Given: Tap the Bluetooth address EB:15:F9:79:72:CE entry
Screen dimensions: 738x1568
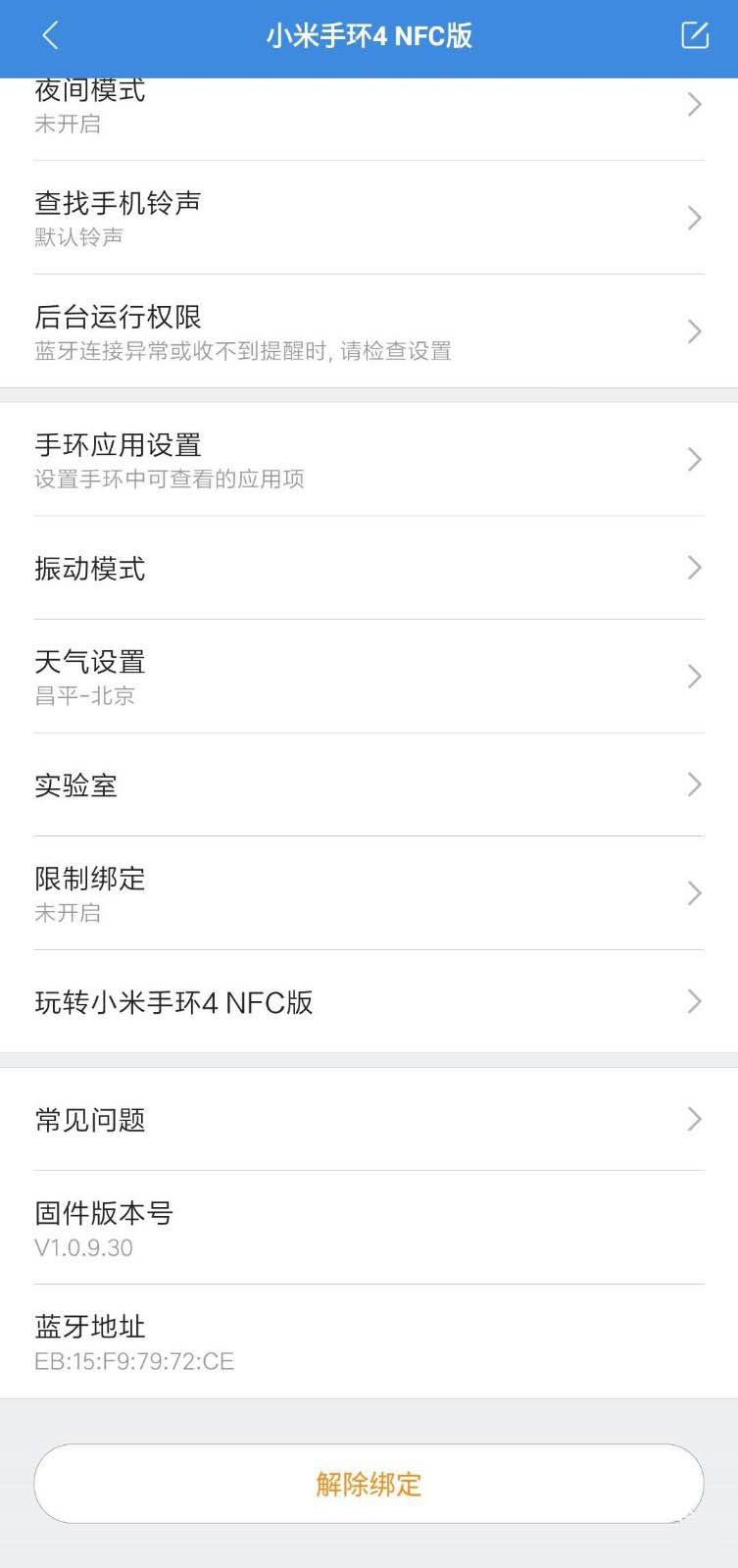Looking at the screenshot, I should (369, 1341).
